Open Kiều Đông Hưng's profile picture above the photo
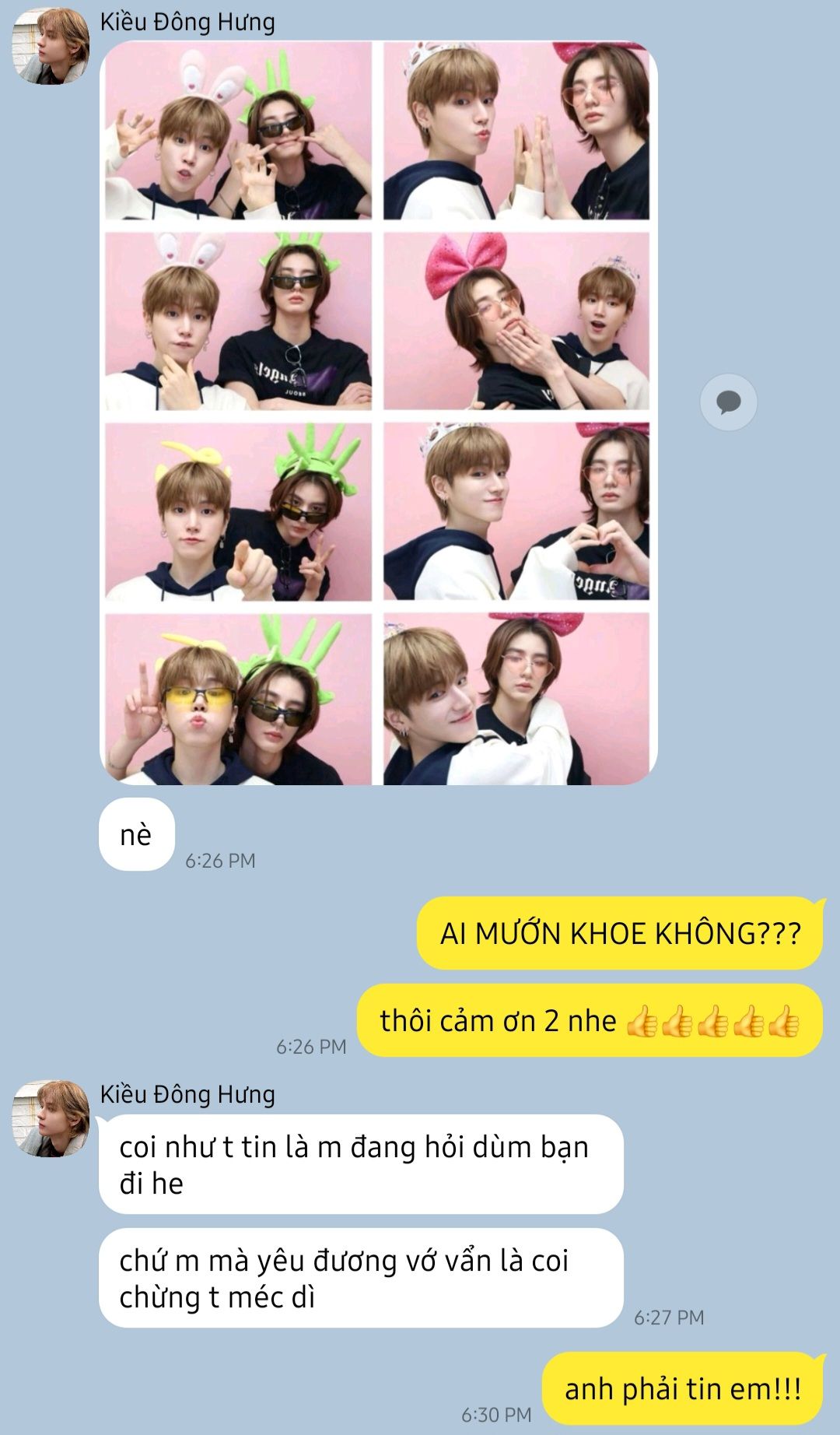Screen dimensions: 840x1435 pos(51,46)
